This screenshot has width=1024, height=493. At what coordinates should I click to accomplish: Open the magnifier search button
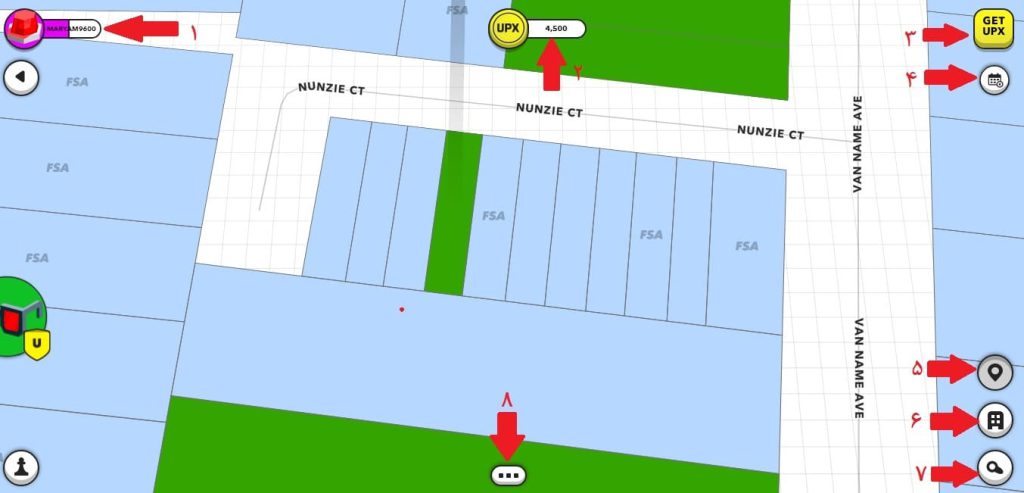click(x=994, y=468)
